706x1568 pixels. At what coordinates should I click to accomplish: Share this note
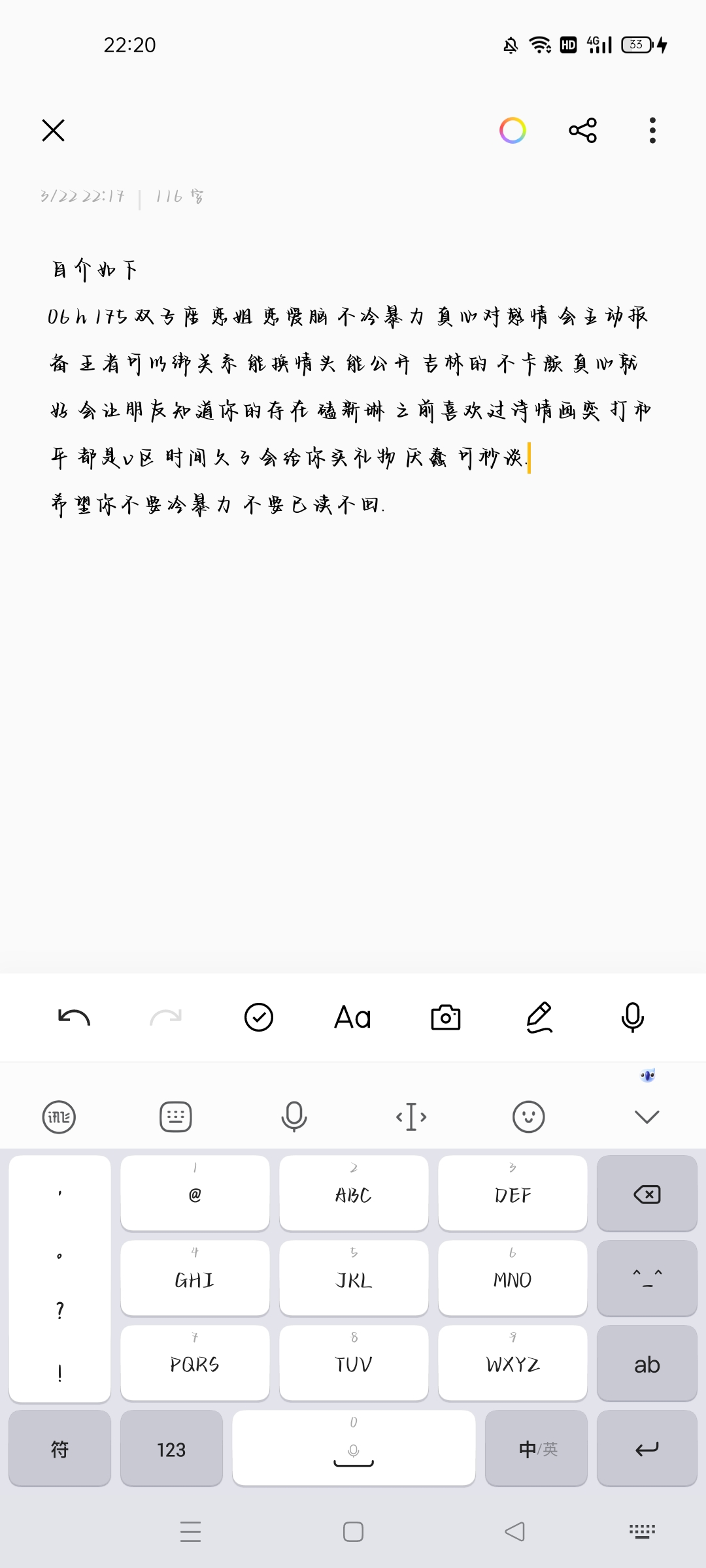(x=582, y=130)
